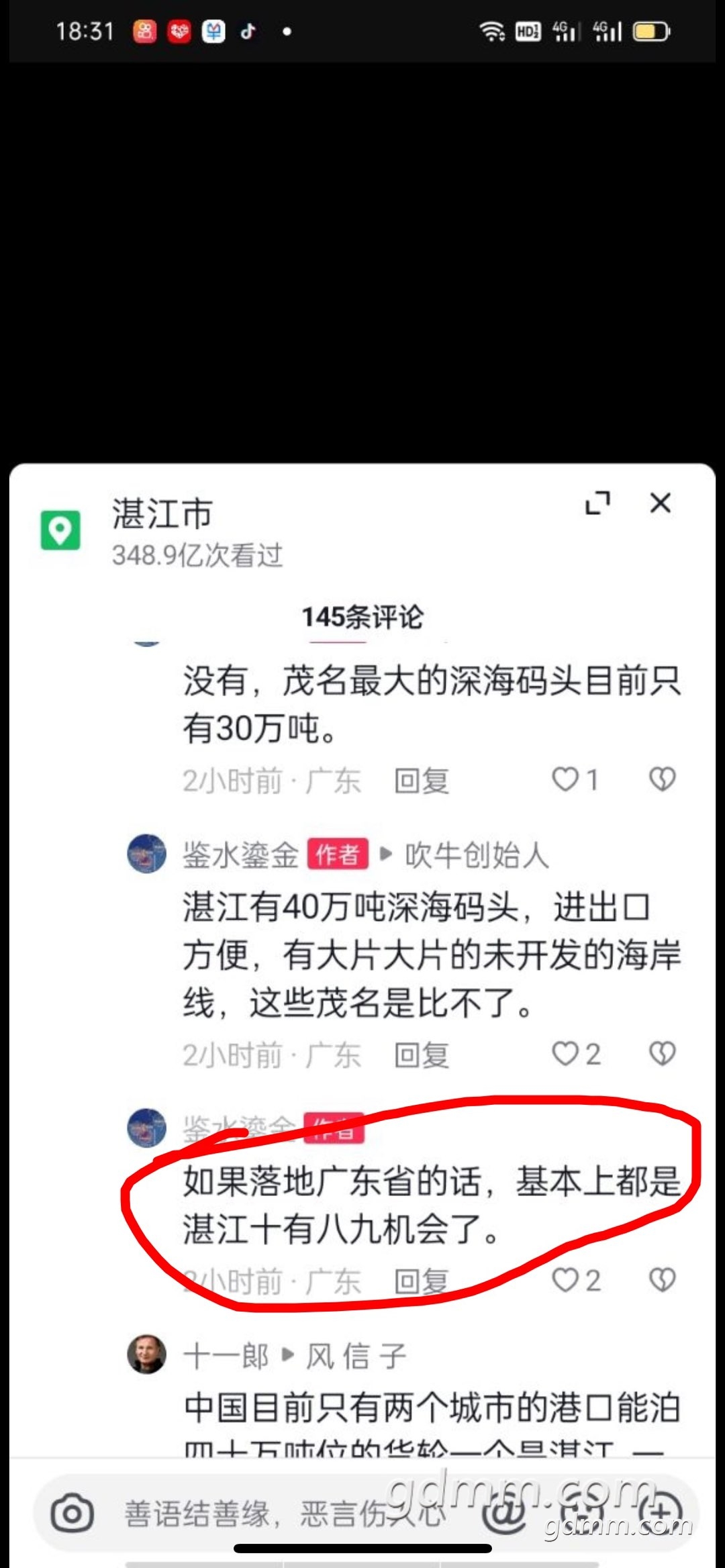Reply to the 湛江有40万吨深海码头 comment
Screen dimensions: 725x1568
pyautogui.click(x=422, y=1055)
